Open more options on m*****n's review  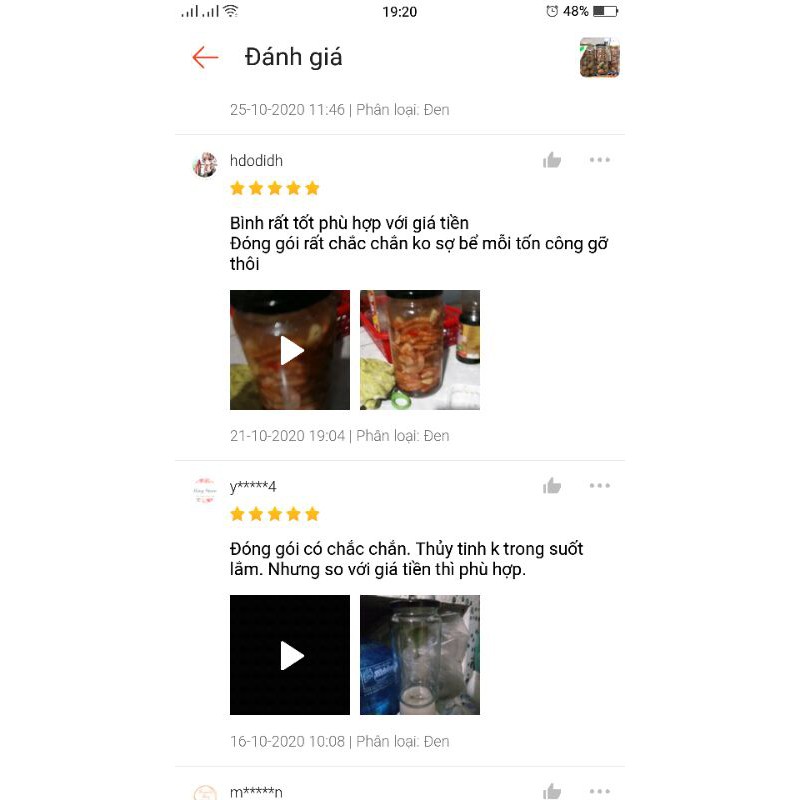(599, 791)
